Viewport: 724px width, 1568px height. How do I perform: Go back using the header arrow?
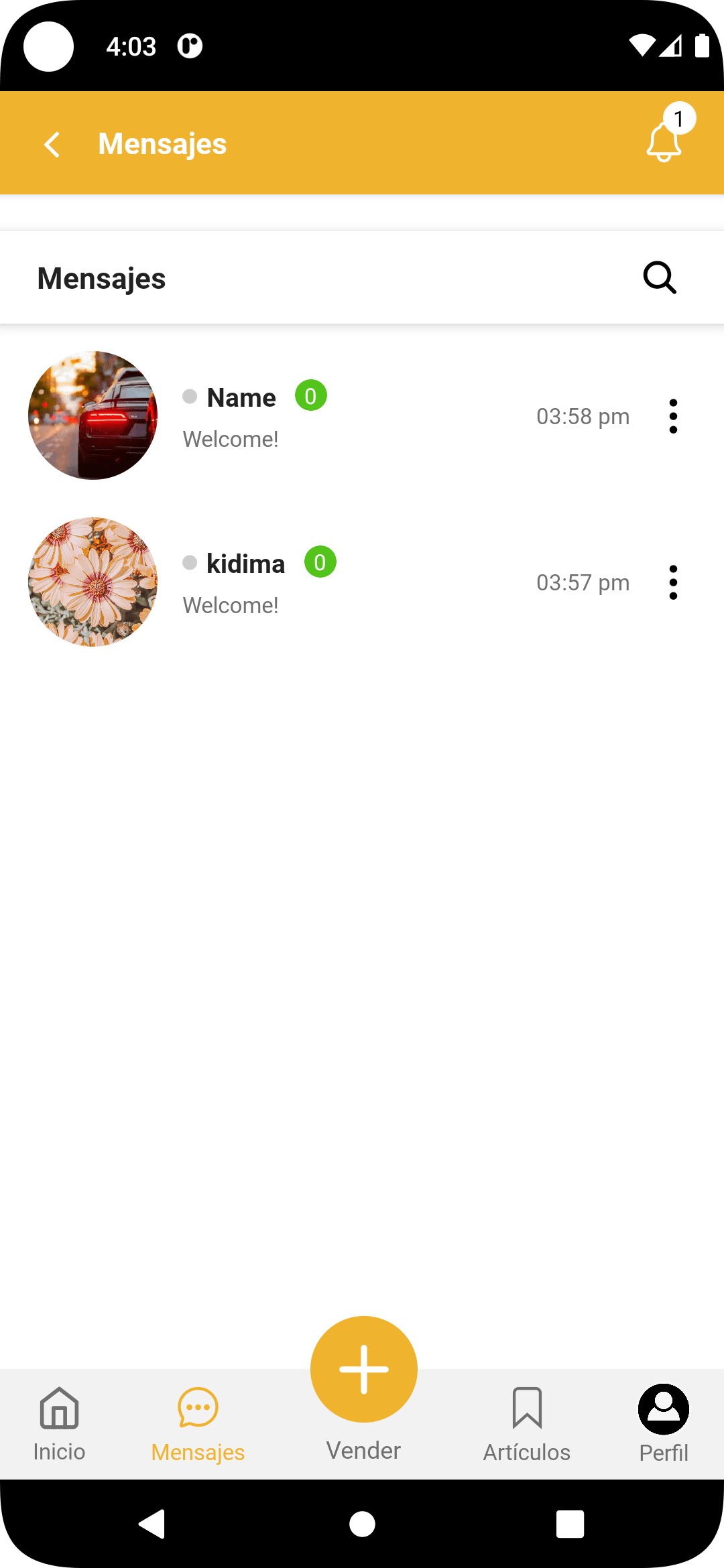coord(52,144)
